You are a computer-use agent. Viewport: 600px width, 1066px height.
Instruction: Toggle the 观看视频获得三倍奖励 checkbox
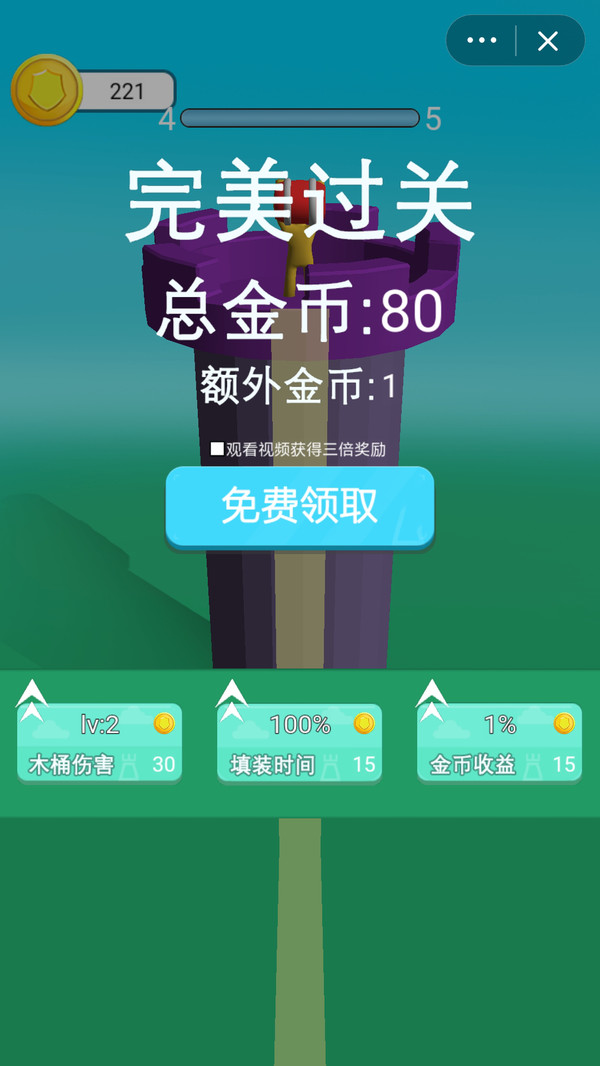217,450
